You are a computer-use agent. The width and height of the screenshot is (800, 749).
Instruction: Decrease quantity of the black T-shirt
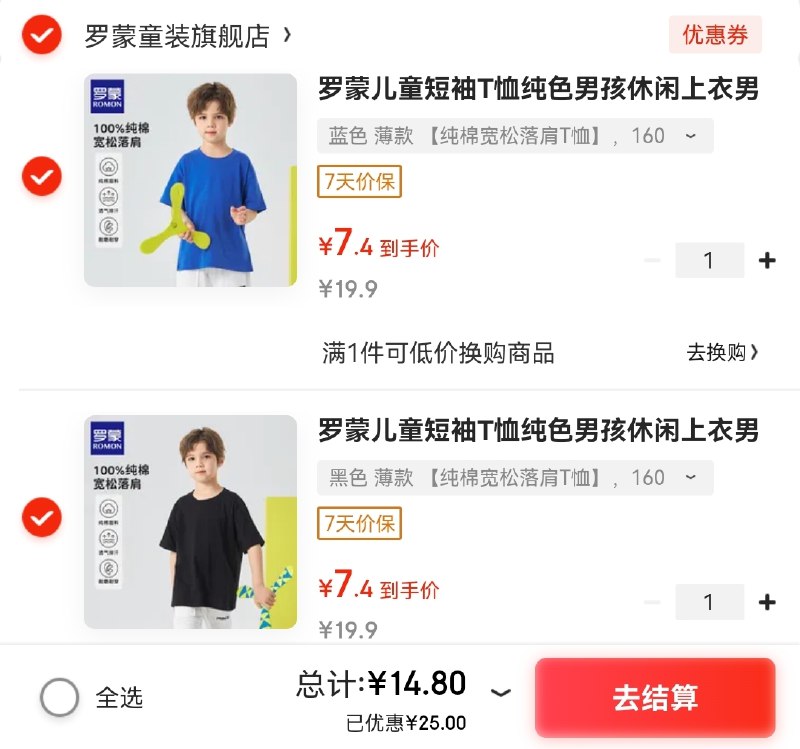click(653, 602)
